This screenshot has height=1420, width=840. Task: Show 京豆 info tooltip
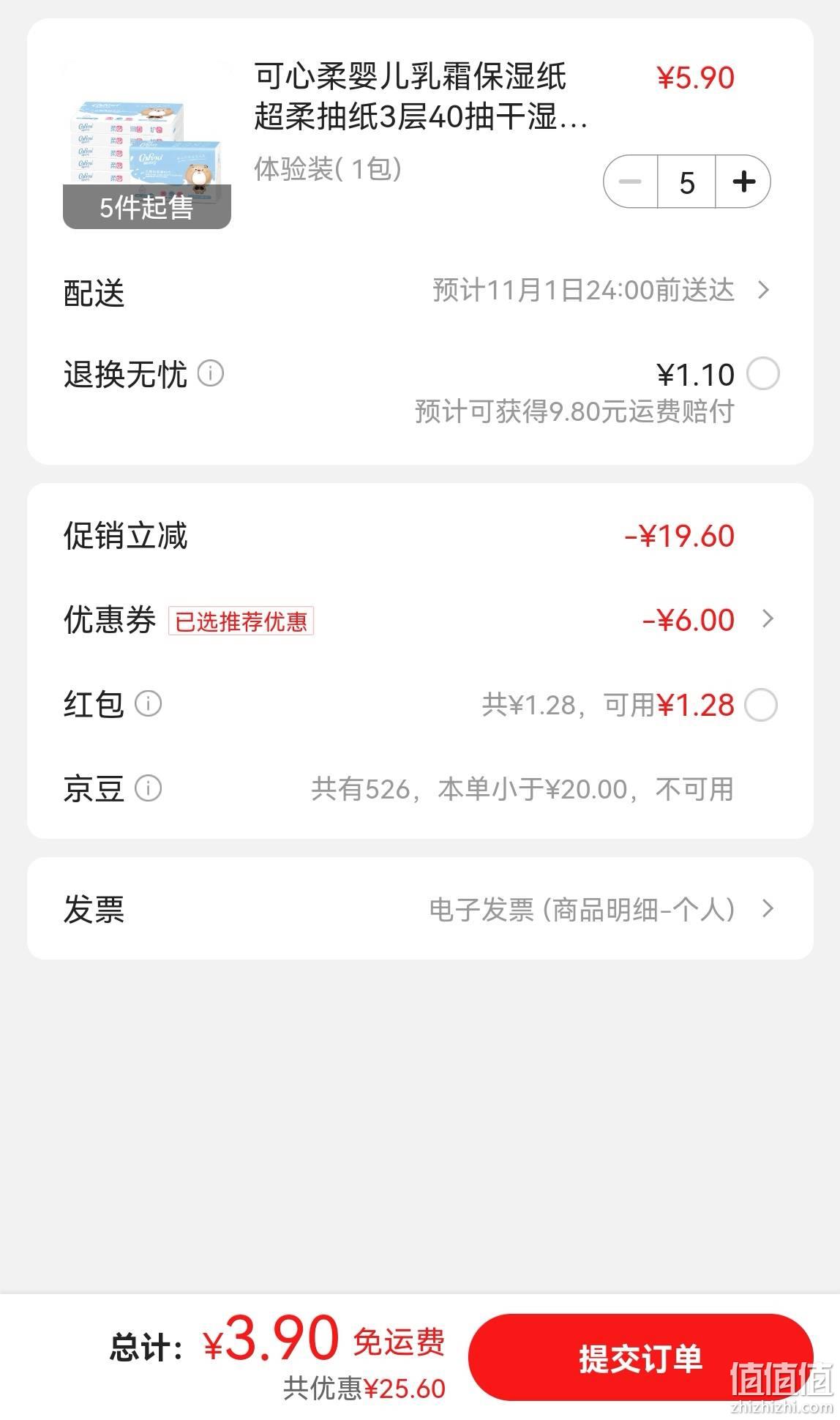point(149,788)
